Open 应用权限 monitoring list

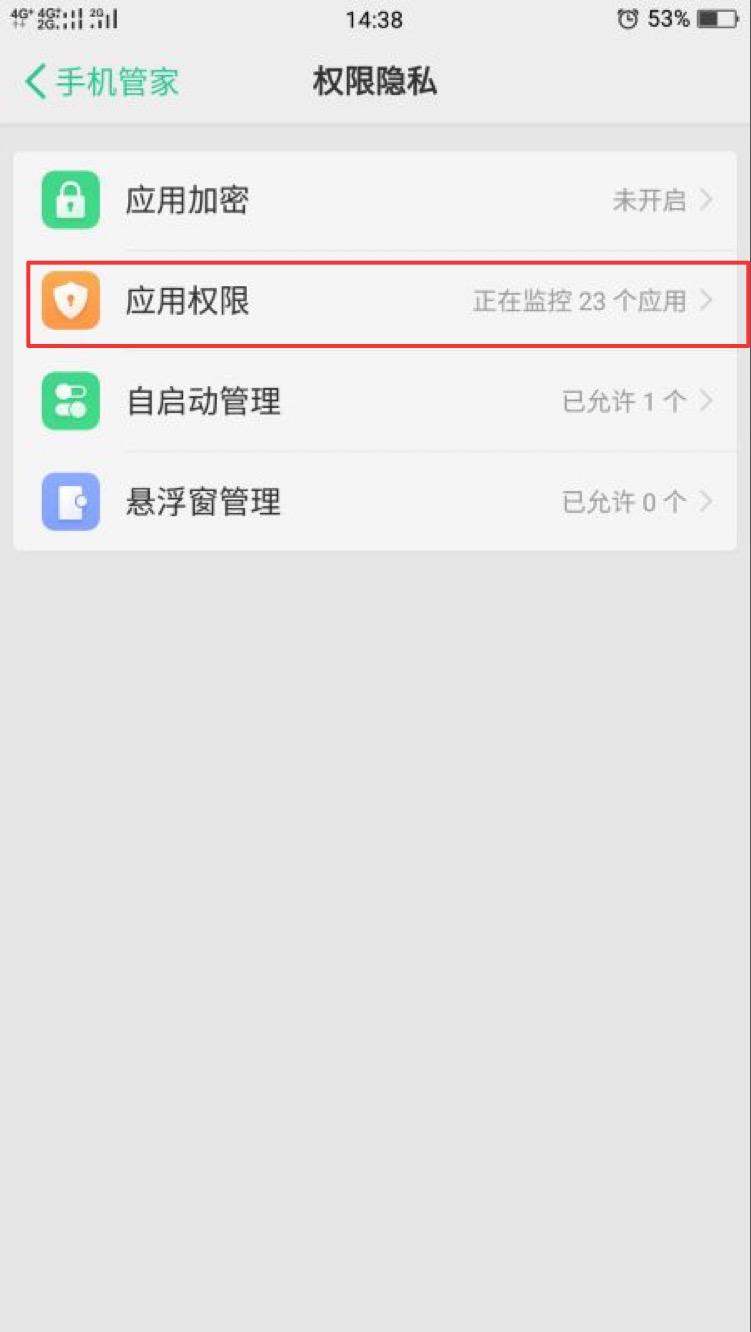pos(375,301)
